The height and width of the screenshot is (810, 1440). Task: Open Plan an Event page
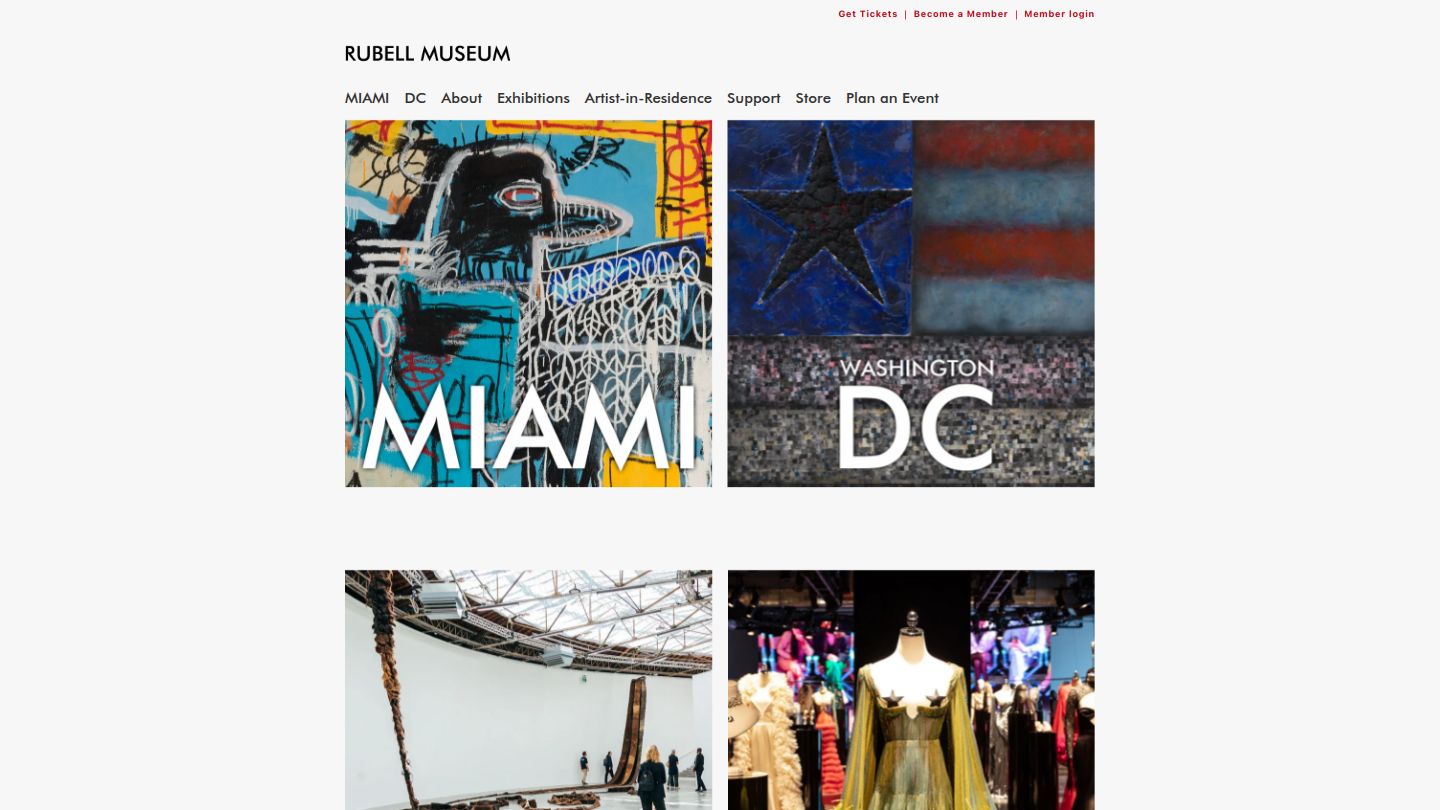[892, 98]
